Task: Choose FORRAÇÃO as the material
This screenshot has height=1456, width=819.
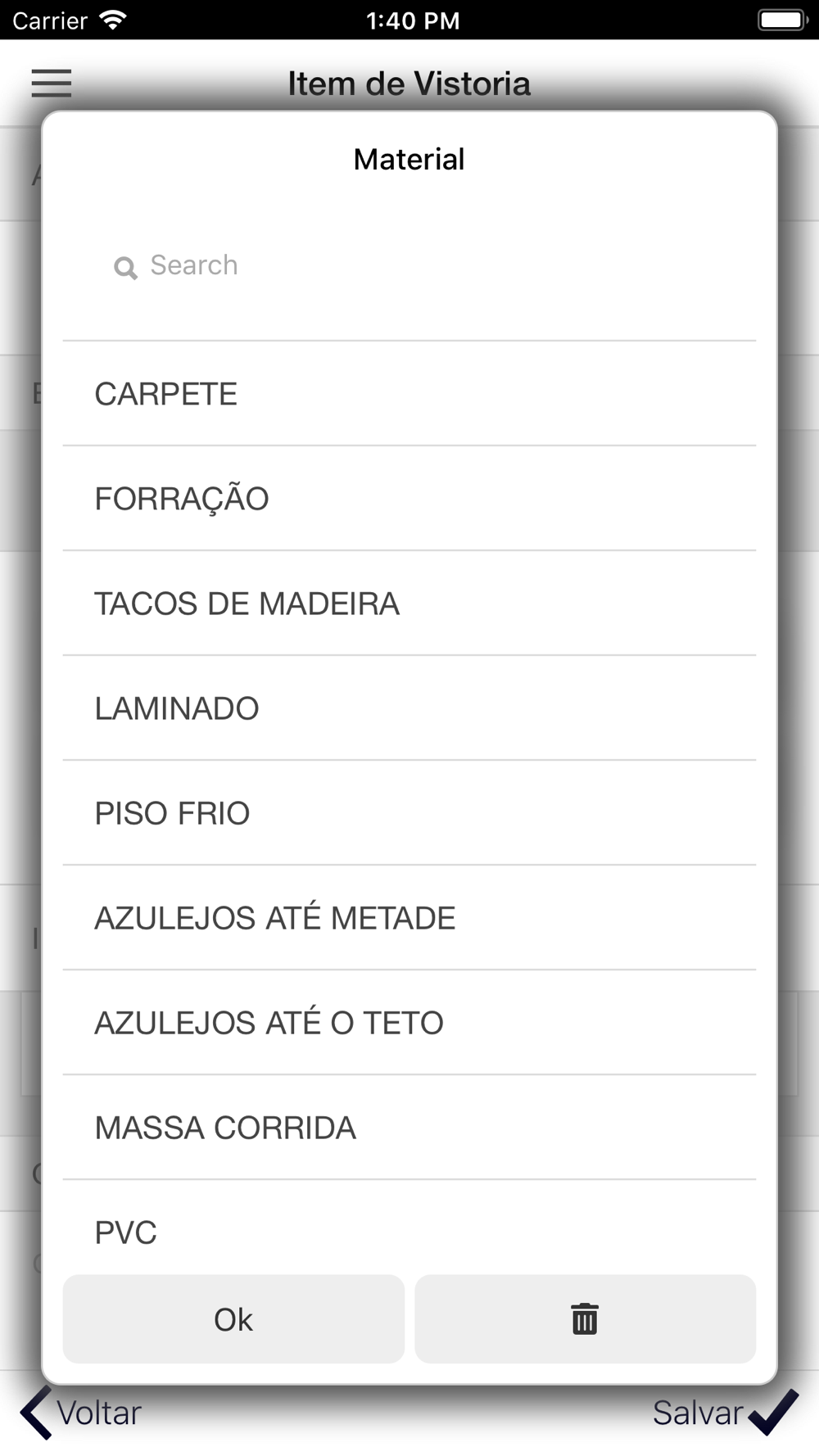Action: click(409, 499)
